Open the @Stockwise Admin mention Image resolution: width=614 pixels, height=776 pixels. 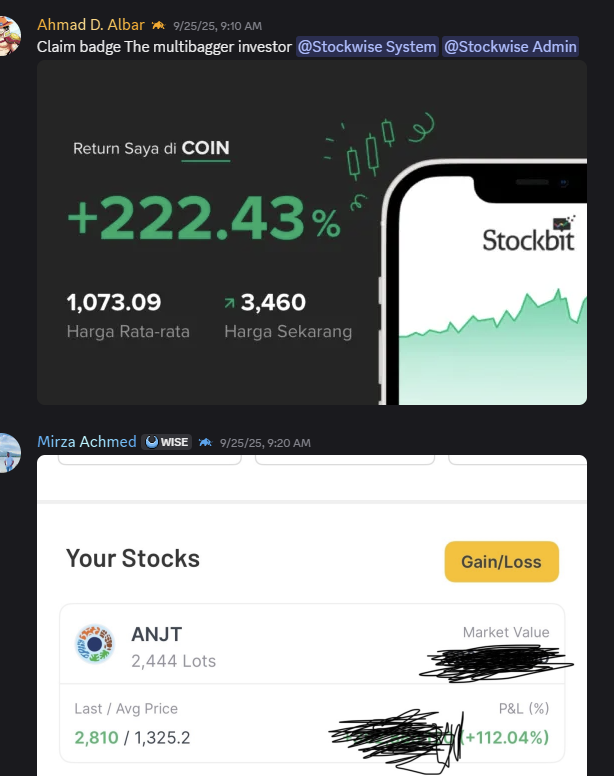click(x=510, y=46)
